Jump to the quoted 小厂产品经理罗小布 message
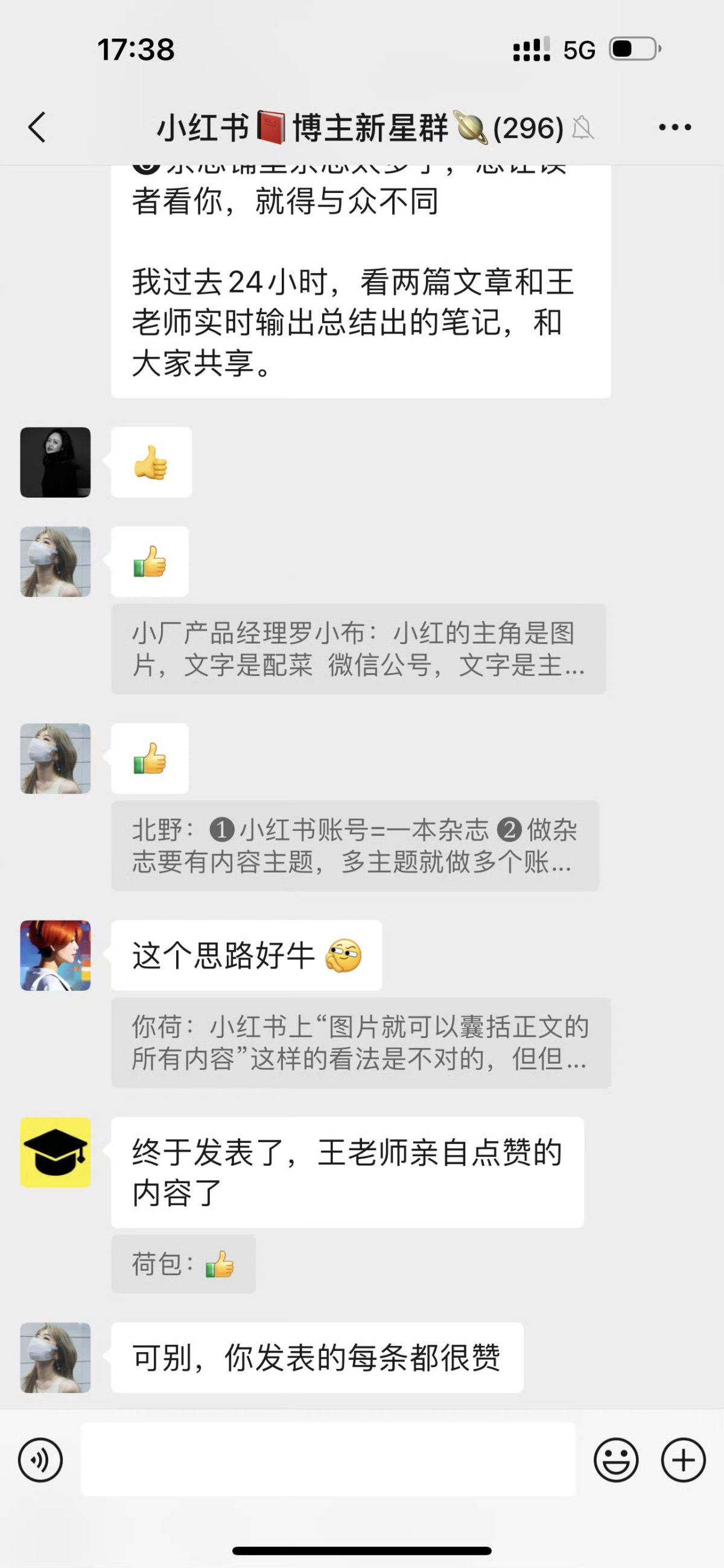724x1568 pixels. (358, 649)
